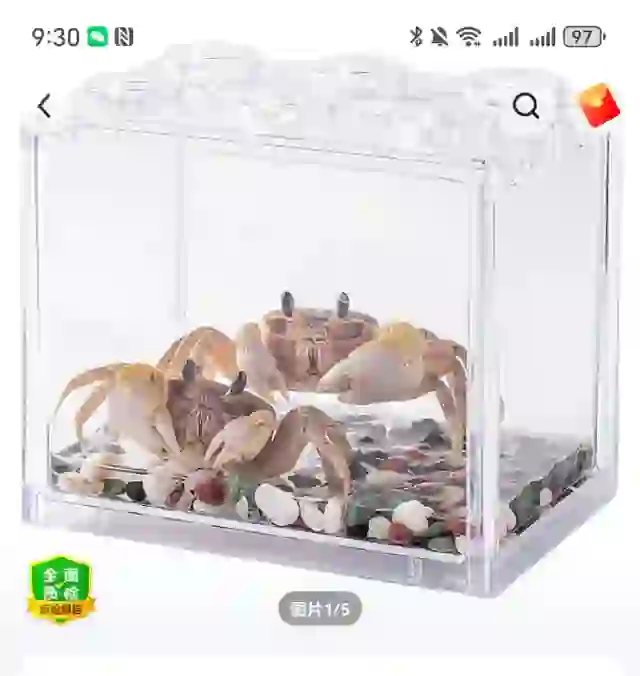640x676 pixels.
Task: Open search via the magnifier icon
Action: (526, 106)
